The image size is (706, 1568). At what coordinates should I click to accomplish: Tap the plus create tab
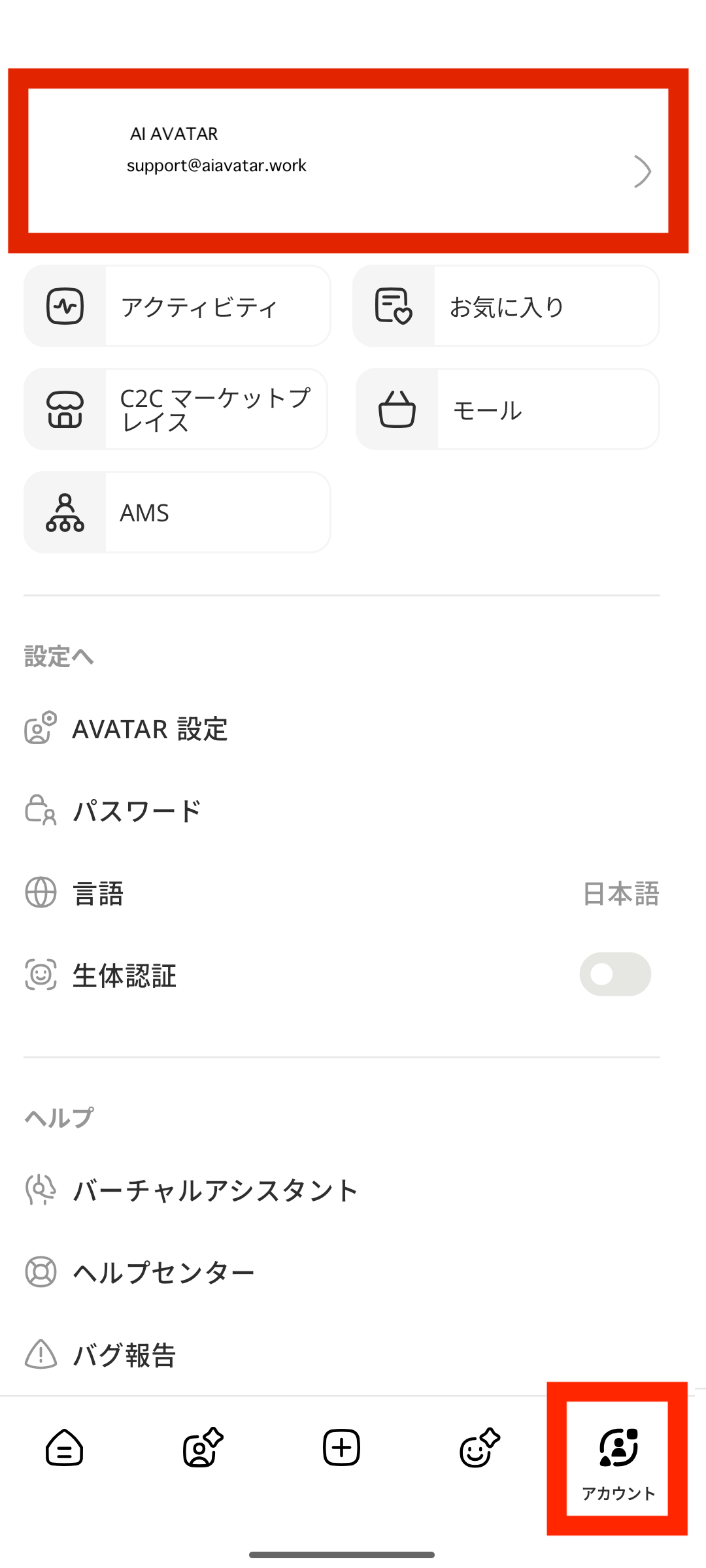coord(341,1448)
